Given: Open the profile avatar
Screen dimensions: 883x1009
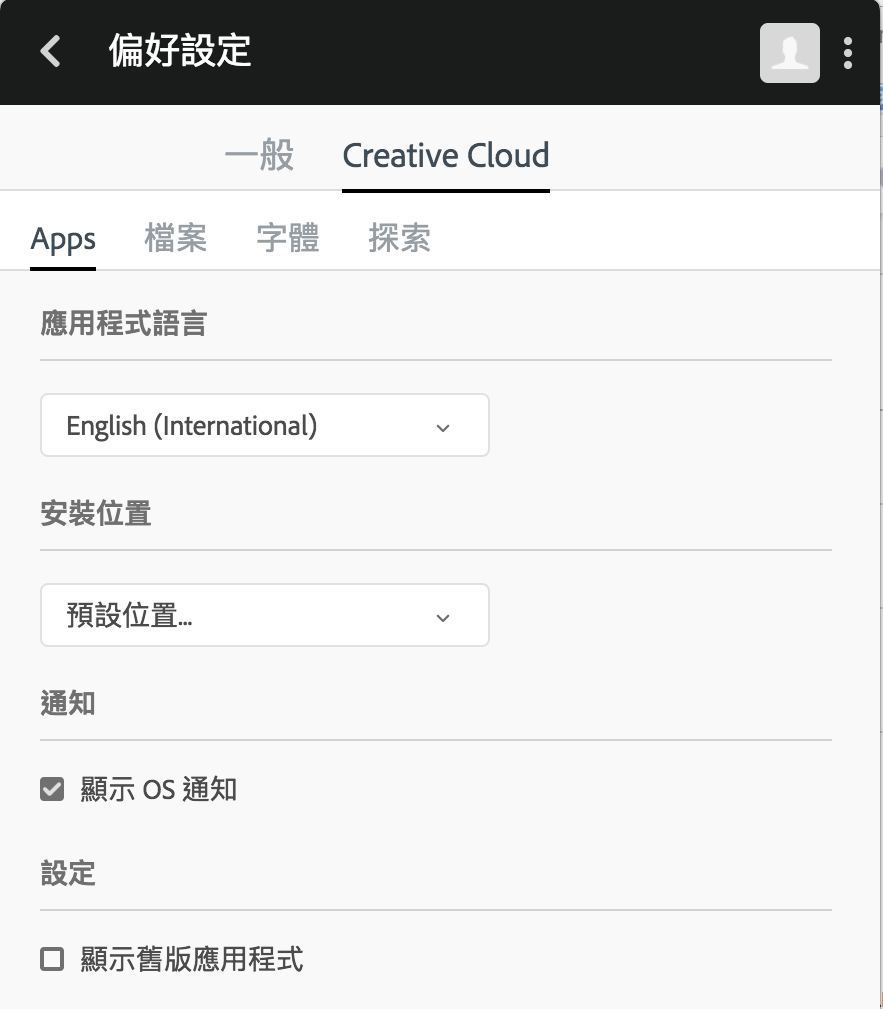Looking at the screenshot, I should pos(790,52).
